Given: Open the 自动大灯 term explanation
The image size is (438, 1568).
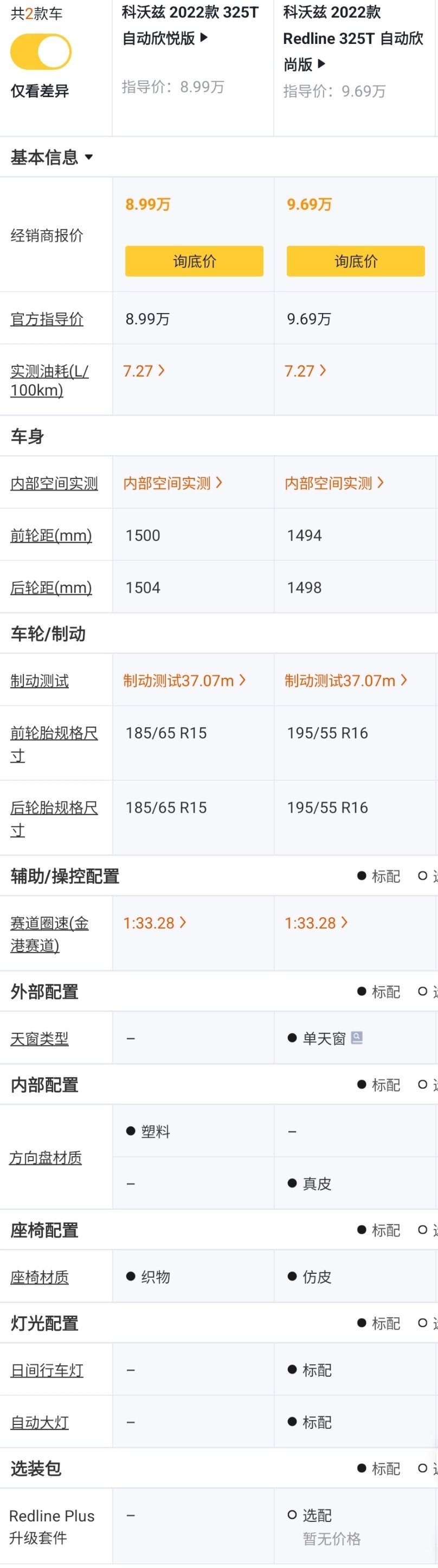Looking at the screenshot, I should 40,1422.
